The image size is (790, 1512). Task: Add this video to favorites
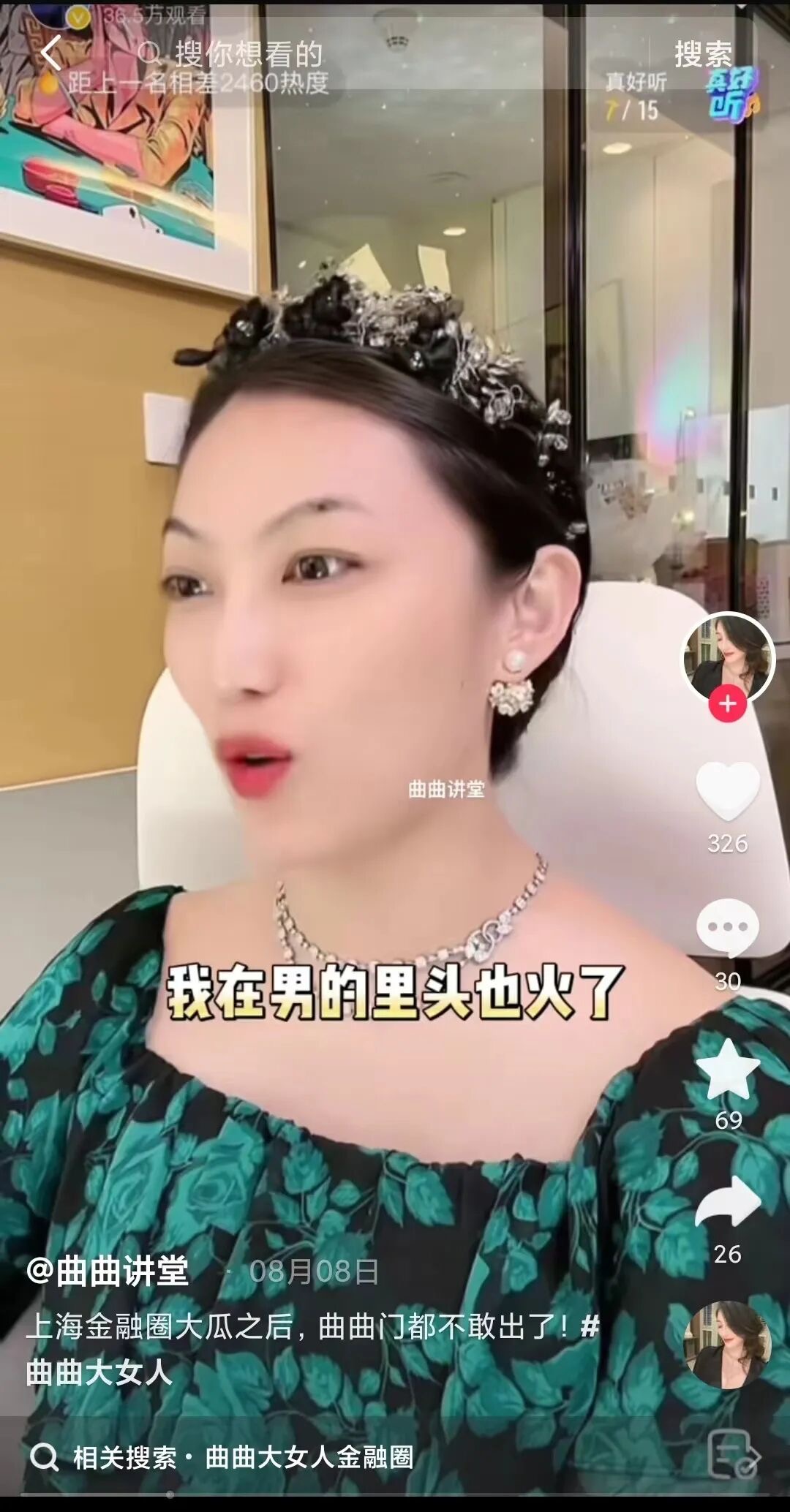pyautogui.click(x=728, y=1070)
